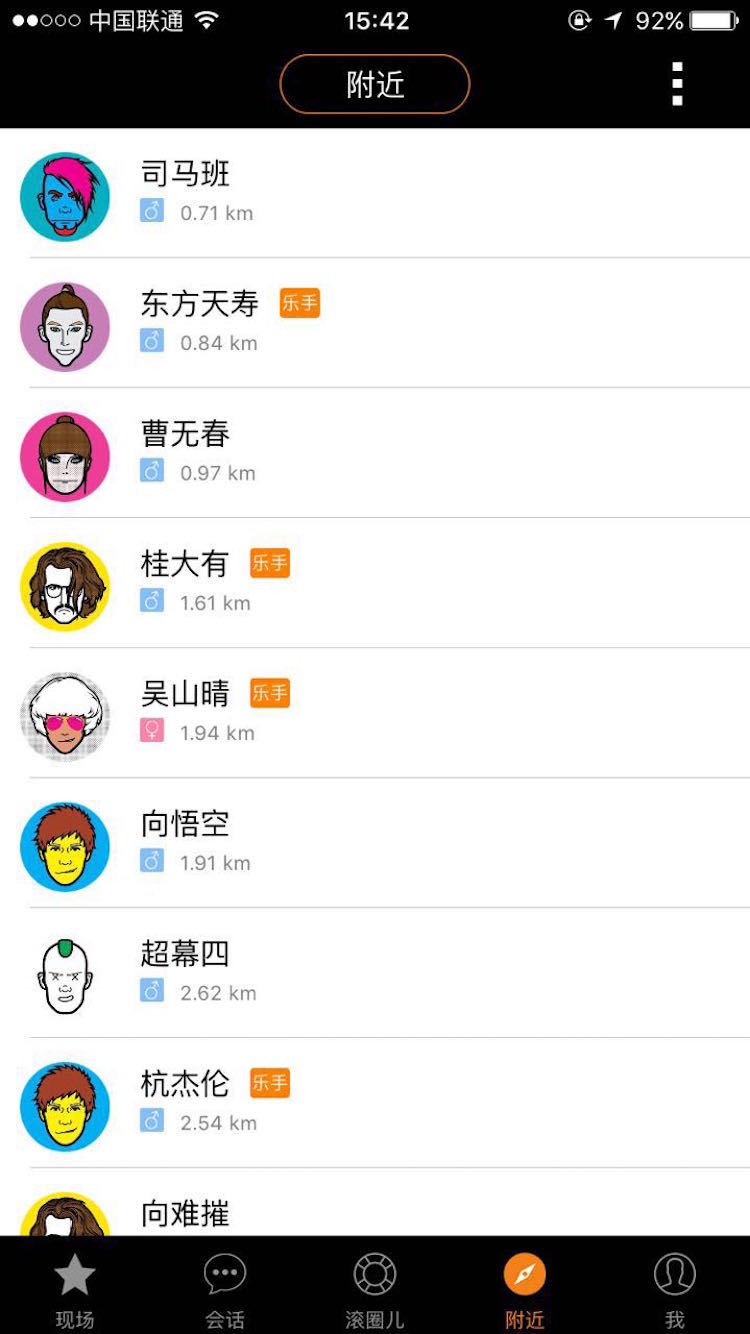Viewport: 750px width, 1334px height.
Task: Open 司马班's profile
Action: click(x=375, y=193)
